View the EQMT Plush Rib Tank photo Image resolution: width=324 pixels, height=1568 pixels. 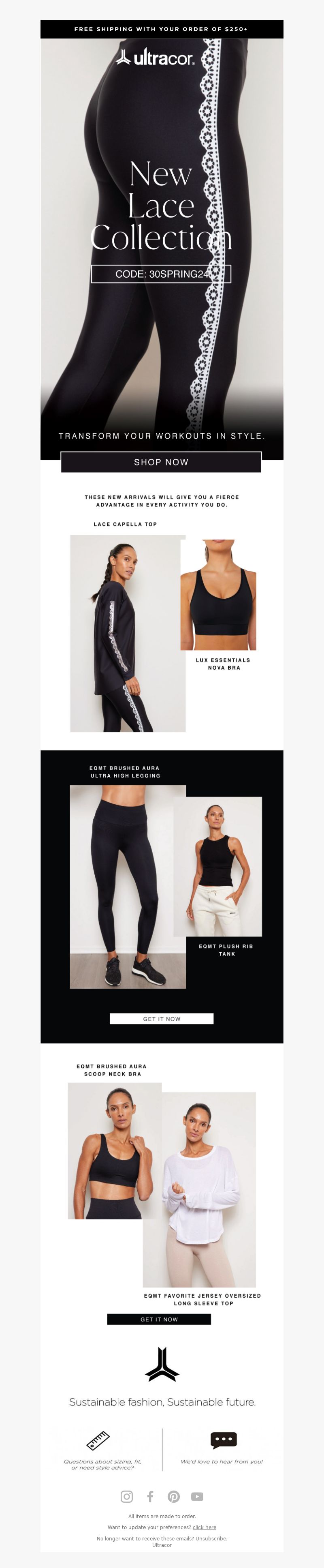(x=217, y=866)
